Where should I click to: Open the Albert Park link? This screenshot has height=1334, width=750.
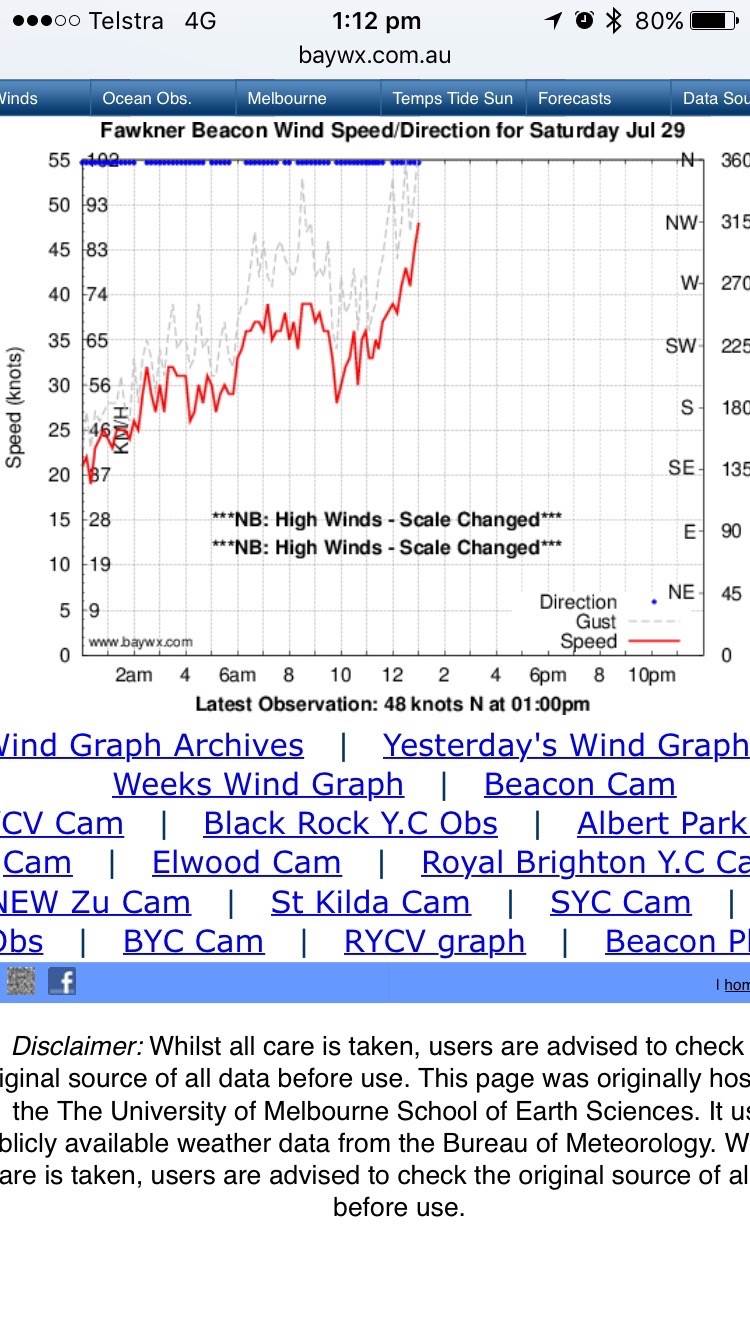click(662, 823)
